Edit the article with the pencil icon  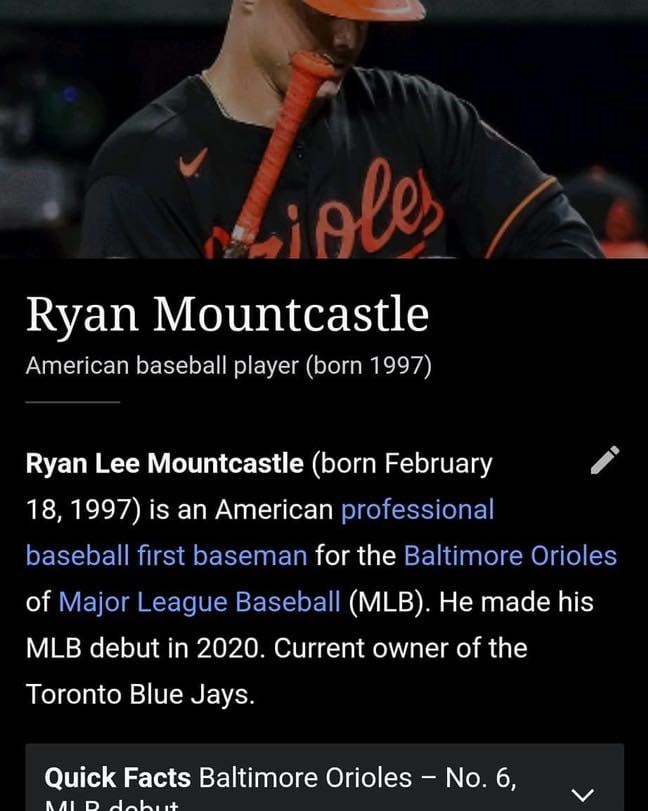point(604,460)
